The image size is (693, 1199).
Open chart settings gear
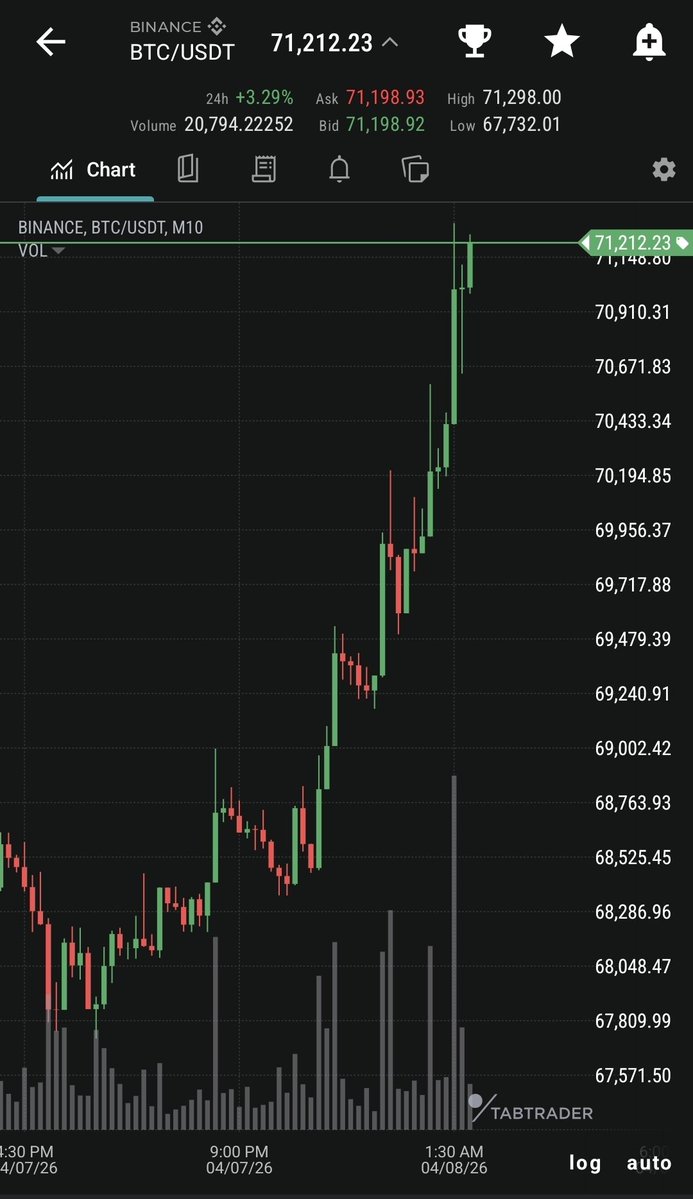coord(664,170)
